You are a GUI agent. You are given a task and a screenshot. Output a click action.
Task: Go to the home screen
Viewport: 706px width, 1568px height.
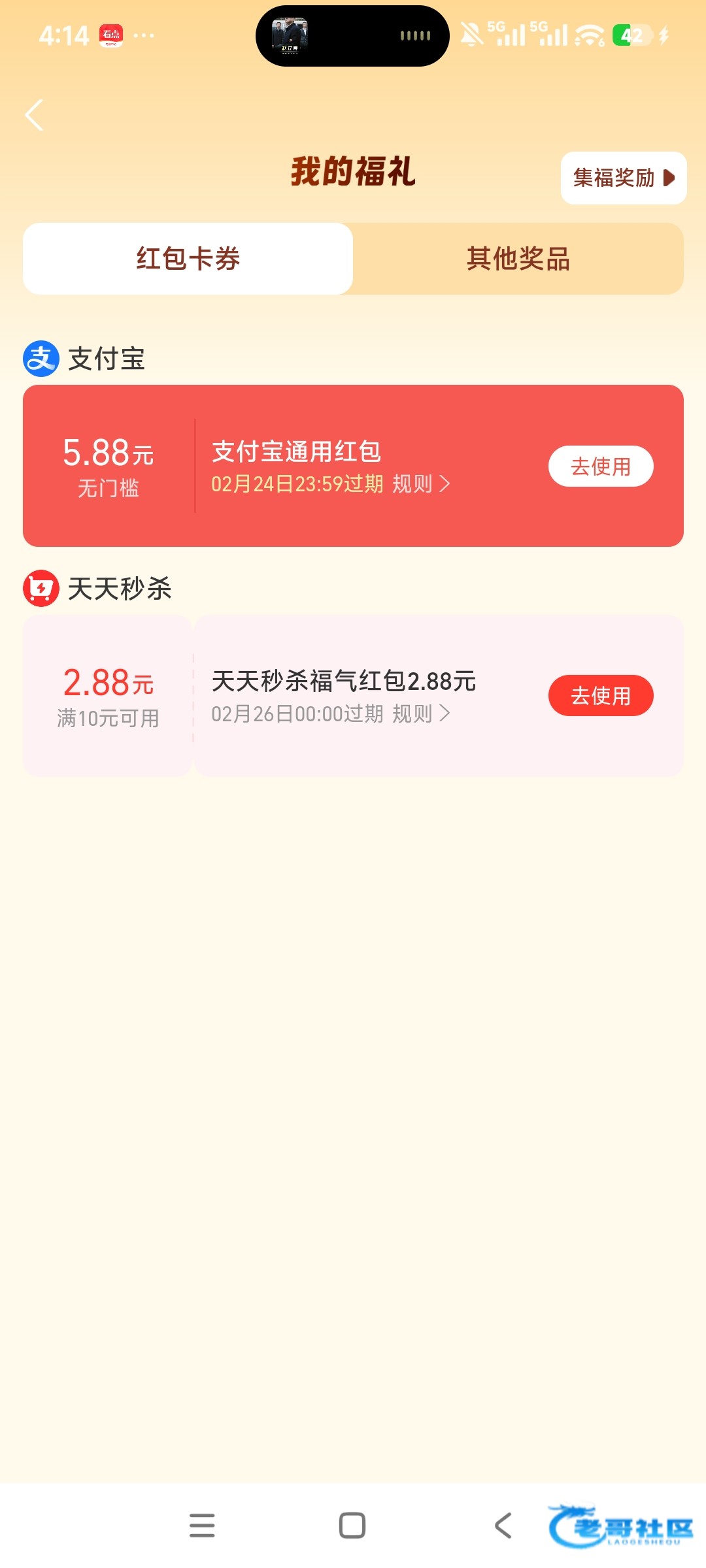(x=352, y=1526)
